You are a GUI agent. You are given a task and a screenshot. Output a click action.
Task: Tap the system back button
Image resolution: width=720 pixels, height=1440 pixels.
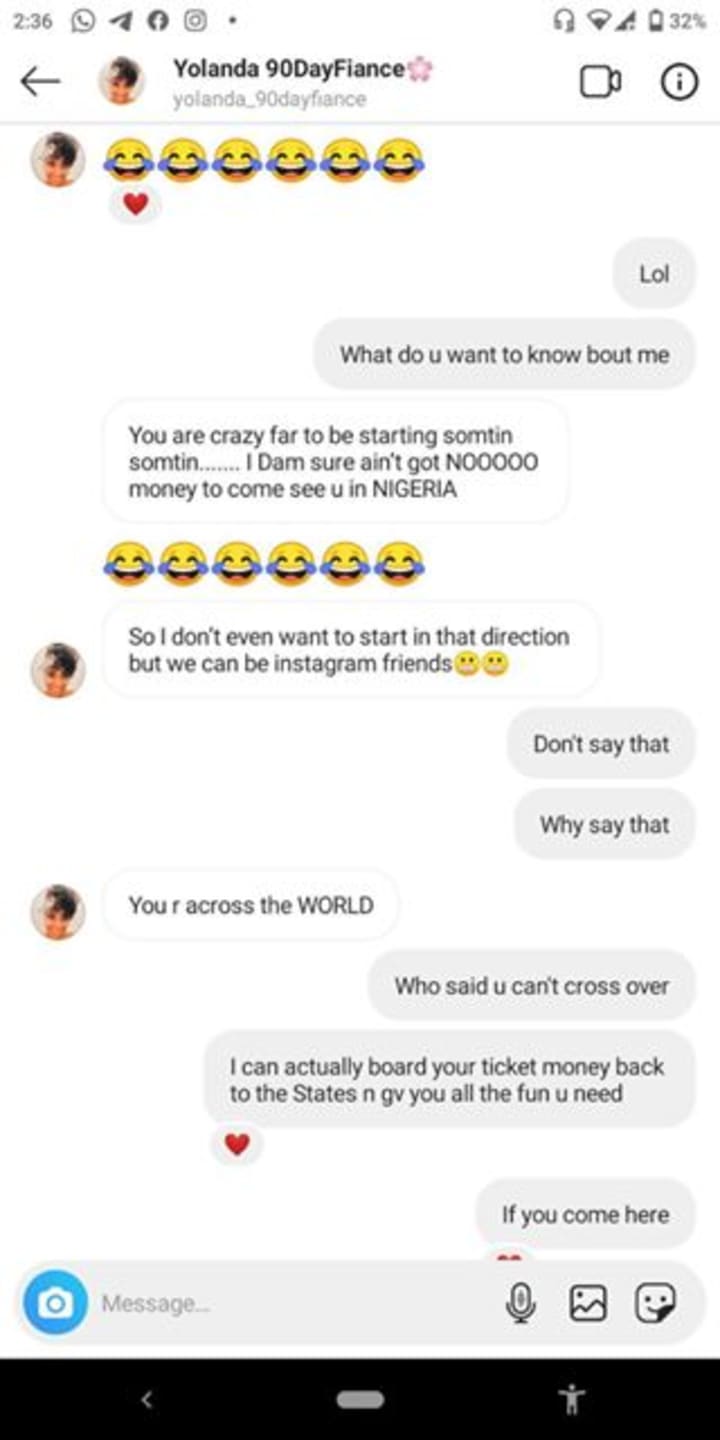(146, 1400)
